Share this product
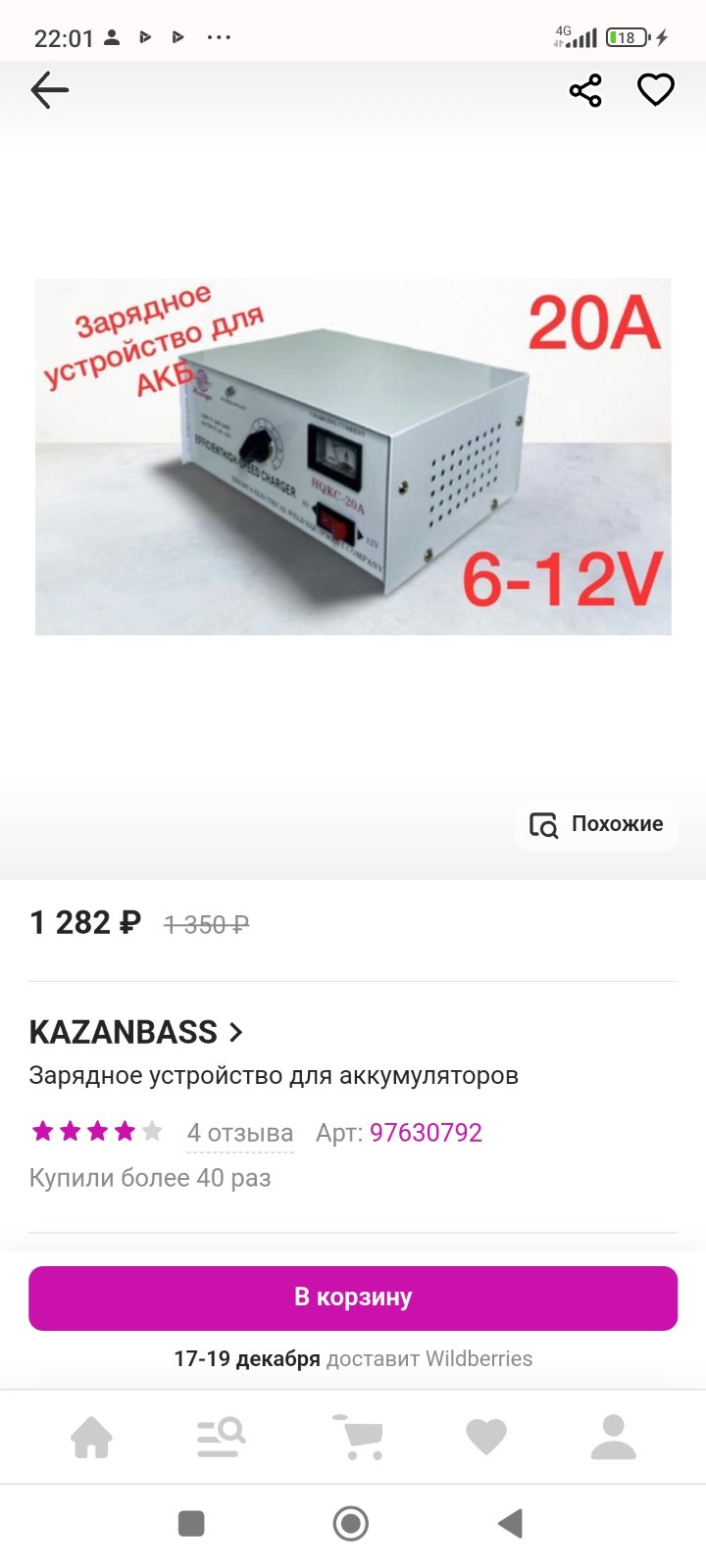The width and height of the screenshot is (706, 1568). pyautogui.click(x=585, y=90)
